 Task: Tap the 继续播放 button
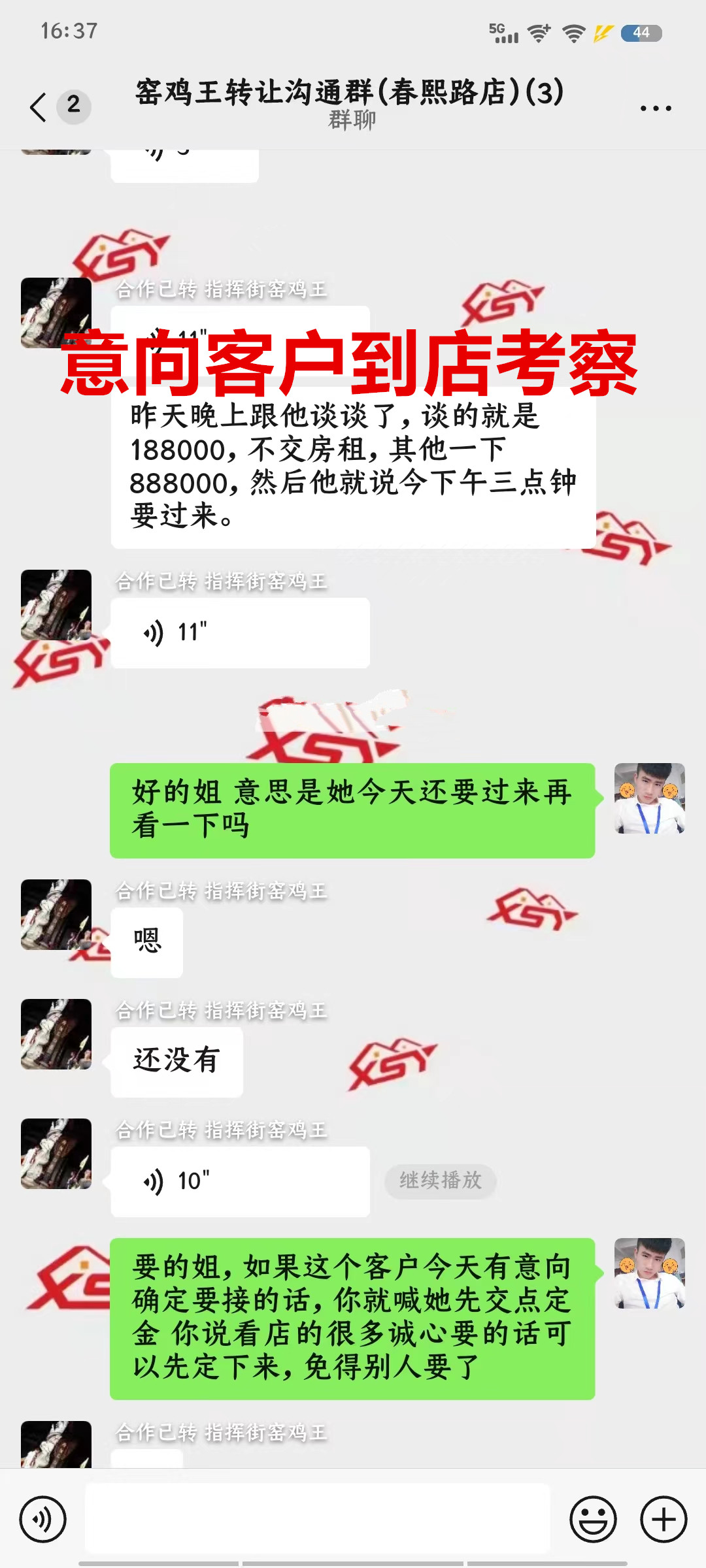(440, 1181)
